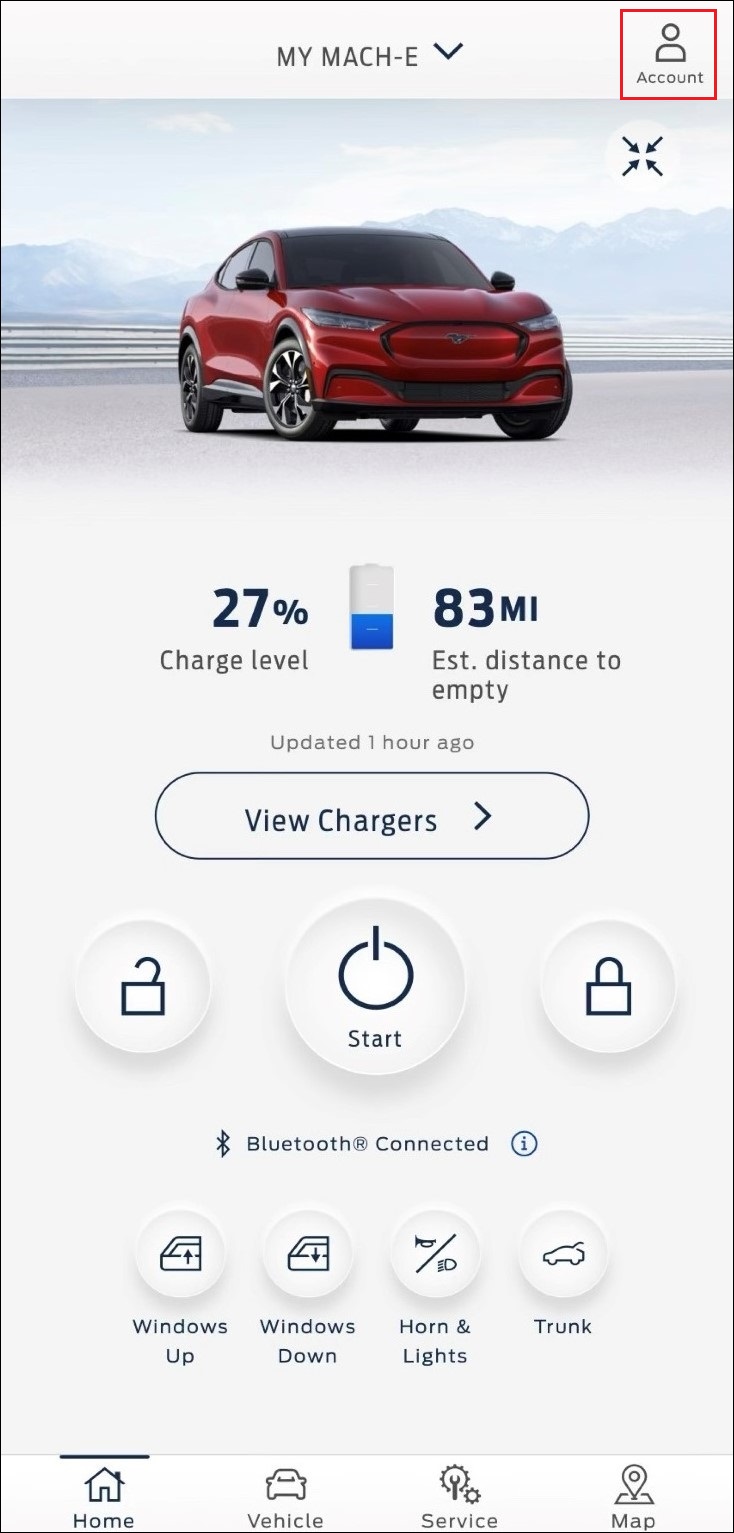Start the vehicle remotely

tap(375, 985)
